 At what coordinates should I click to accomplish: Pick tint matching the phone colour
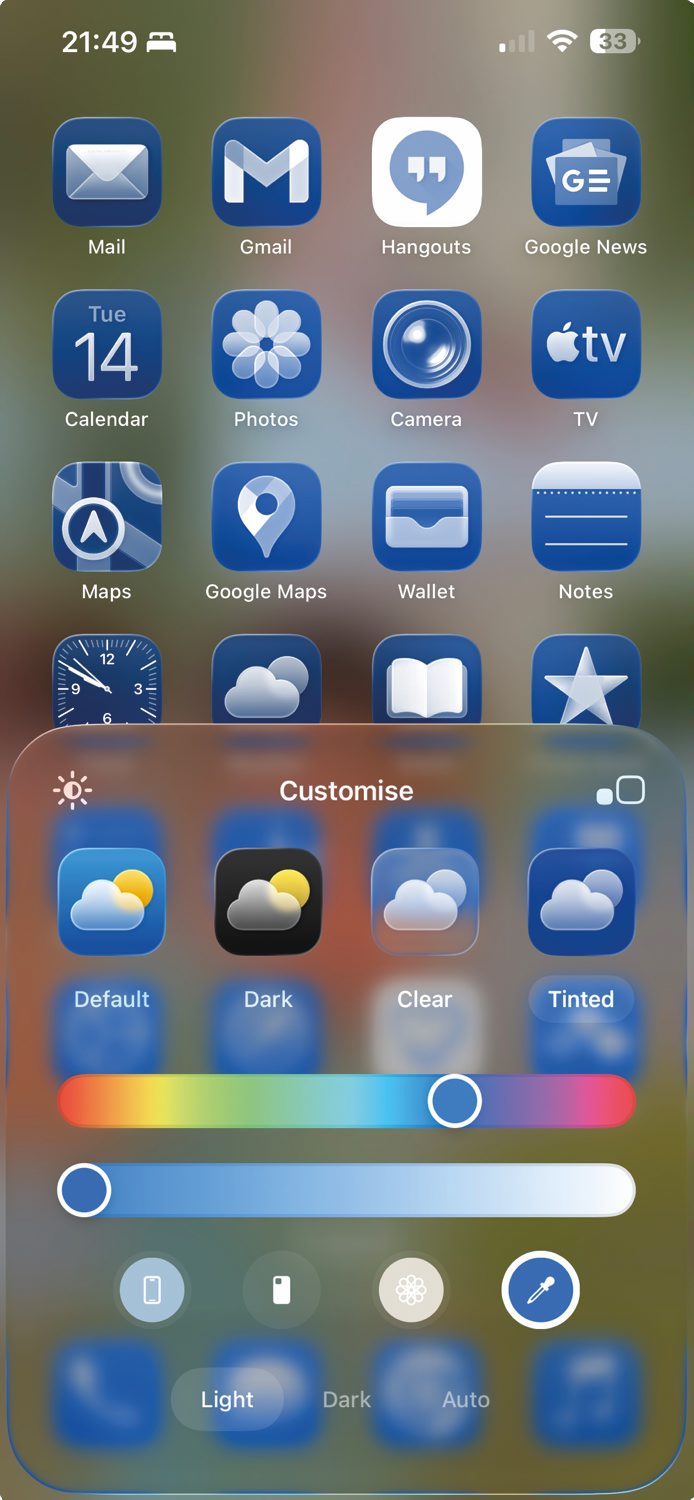(152, 1290)
